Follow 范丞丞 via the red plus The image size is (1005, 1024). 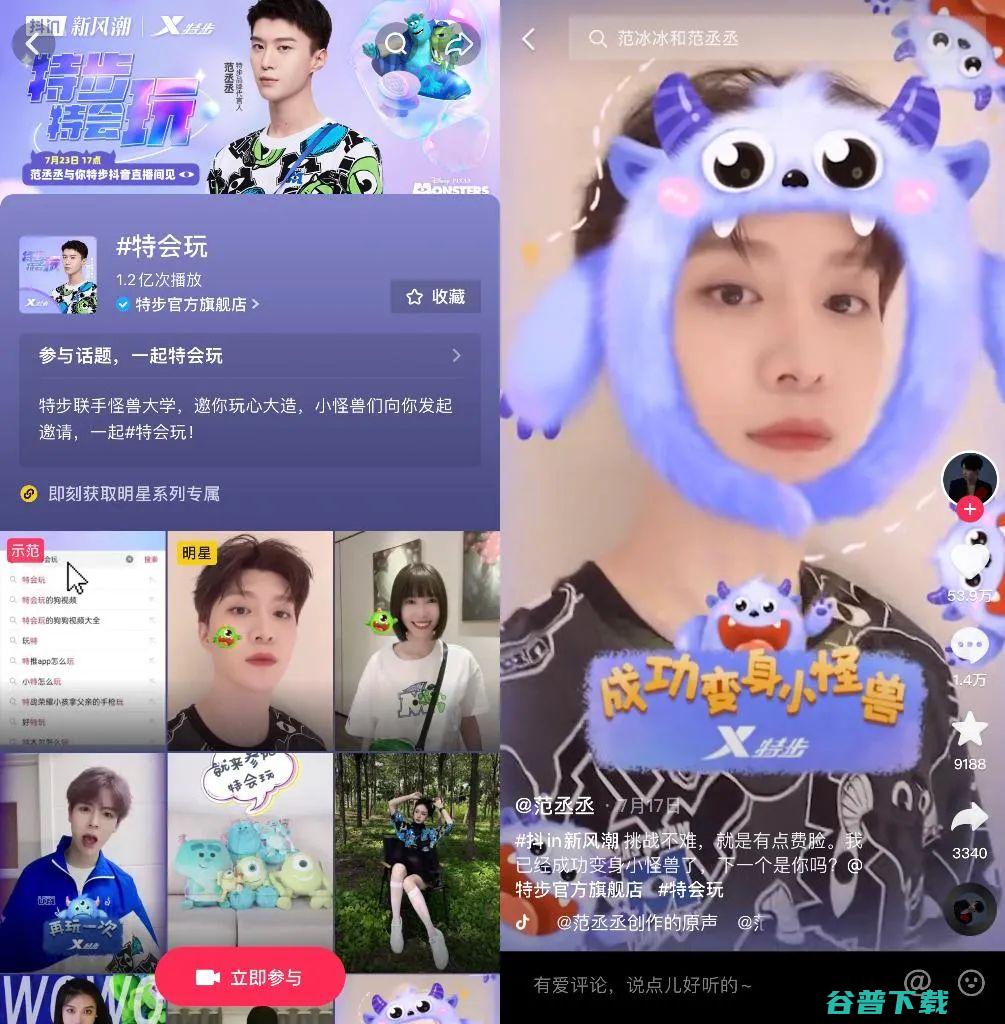969,509
